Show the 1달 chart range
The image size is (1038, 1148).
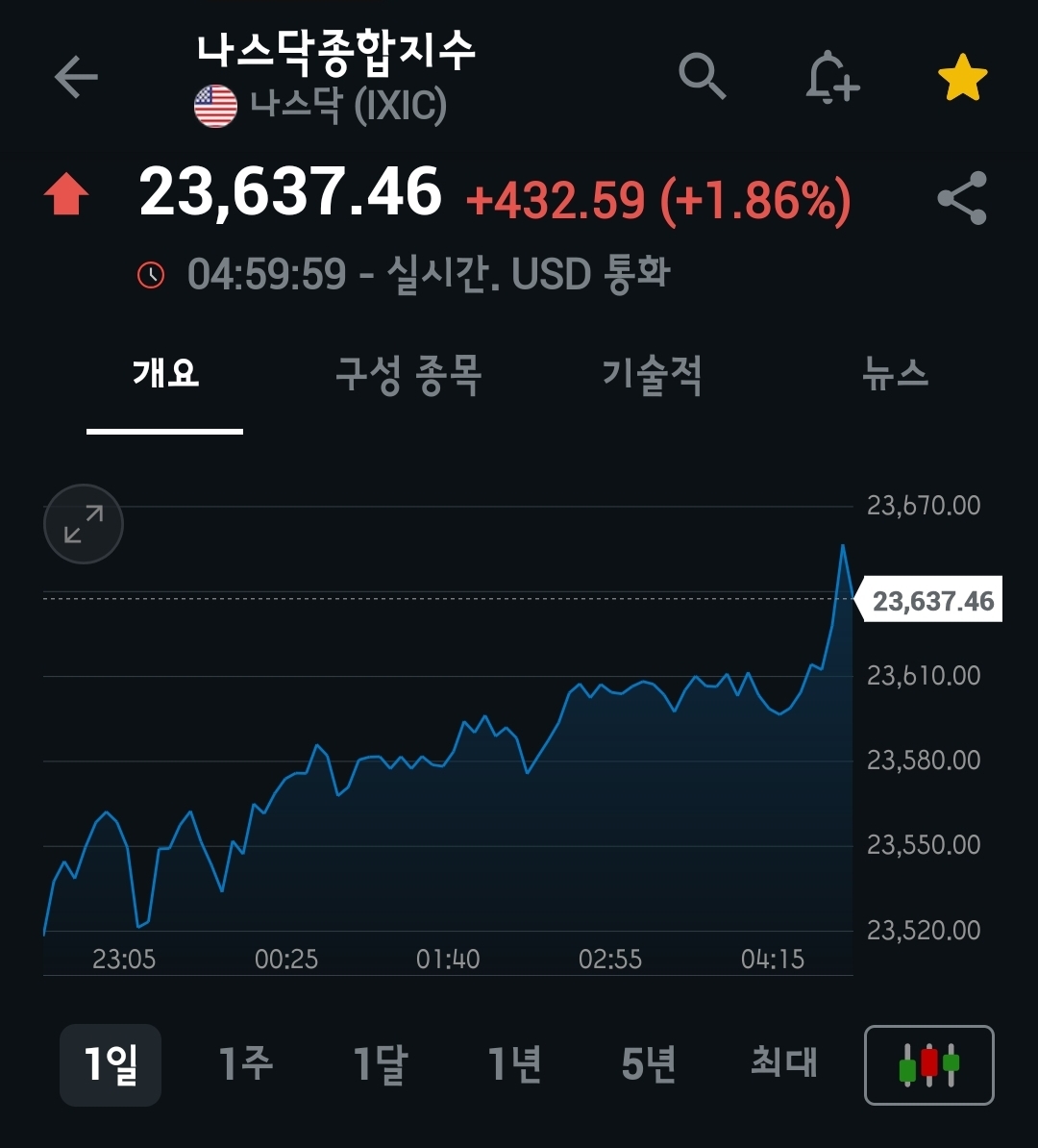381,1064
